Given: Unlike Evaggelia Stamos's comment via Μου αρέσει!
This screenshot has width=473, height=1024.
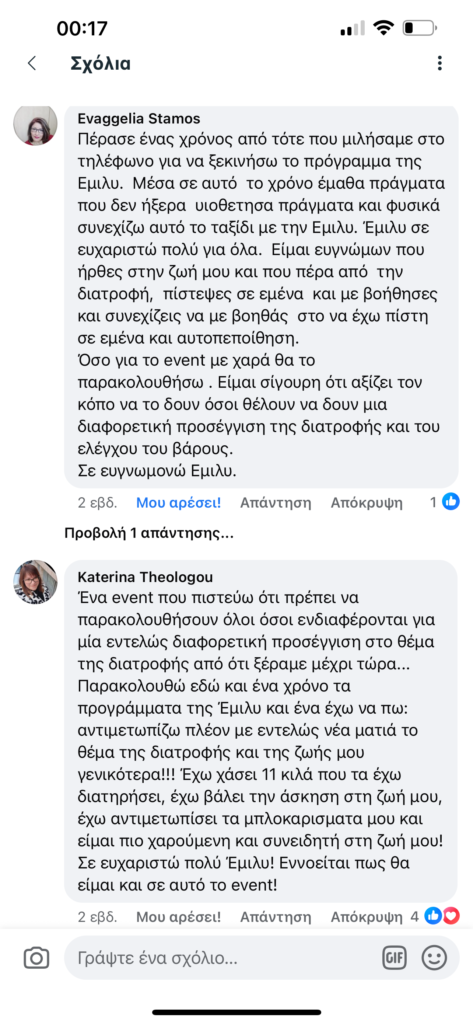Looking at the screenshot, I should coord(178,503).
